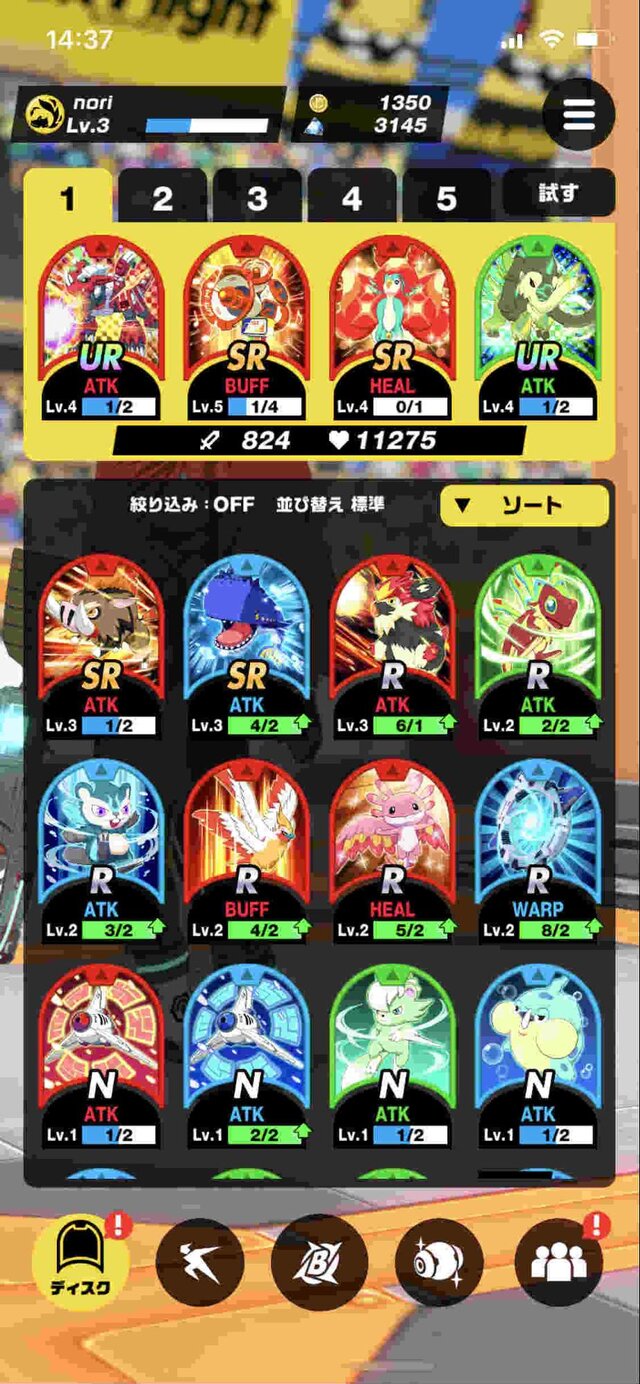Image resolution: width=640 pixels, height=1384 pixels.
Task: Switch to deck tab 2
Action: point(162,197)
